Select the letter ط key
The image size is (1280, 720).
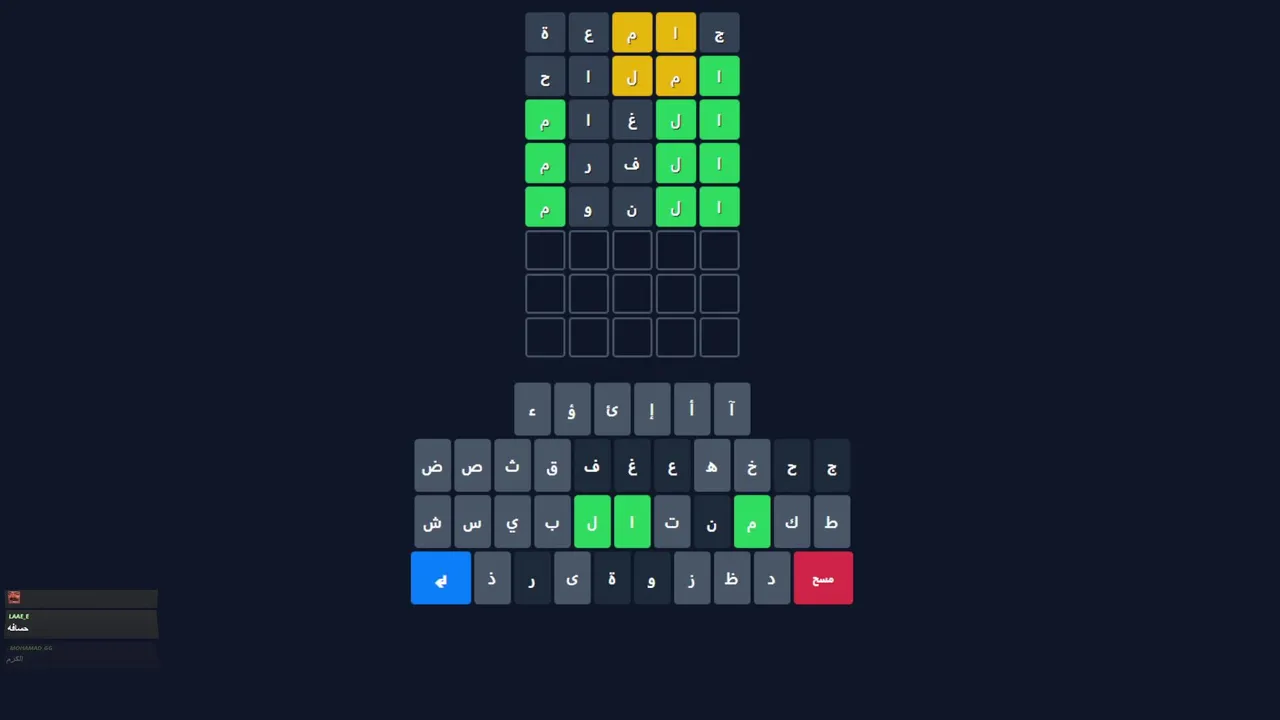[x=831, y=522]
